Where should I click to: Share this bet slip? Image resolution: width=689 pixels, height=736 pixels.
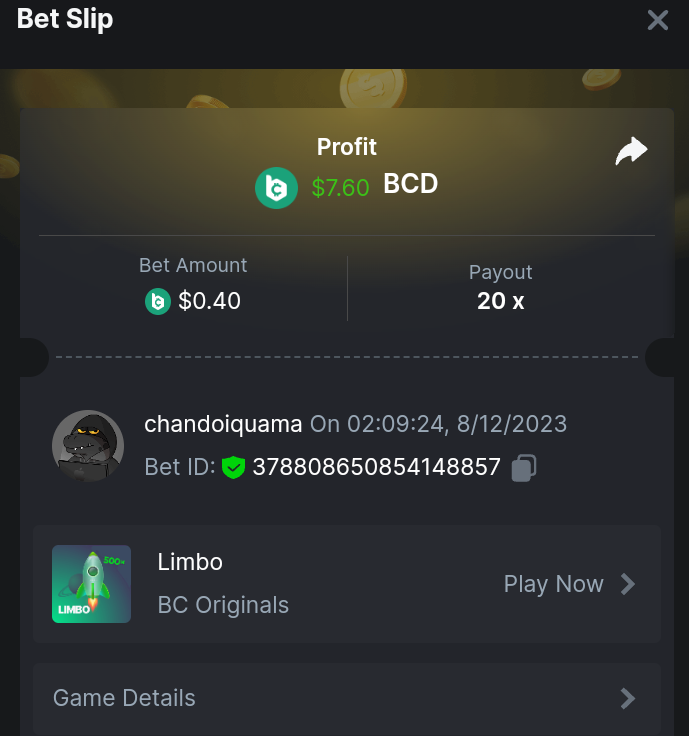click(631, 152)
